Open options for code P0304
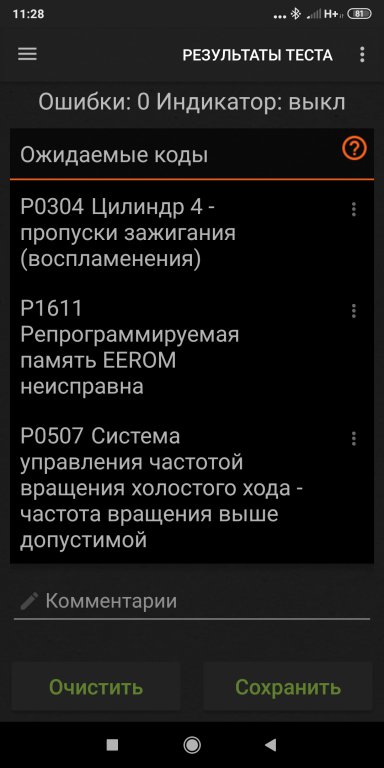 (x=353, y=210)
